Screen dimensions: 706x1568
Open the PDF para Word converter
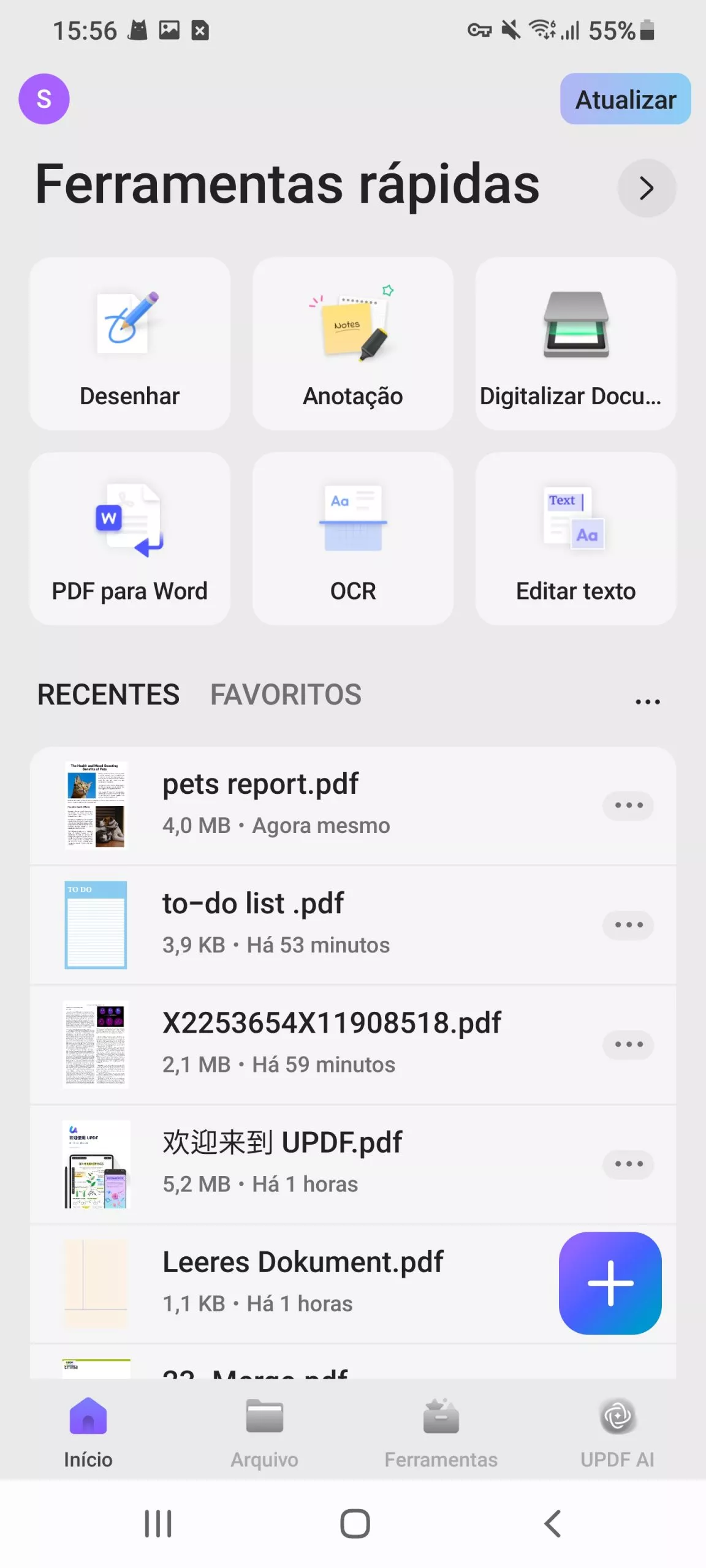(x=131, y=539)
